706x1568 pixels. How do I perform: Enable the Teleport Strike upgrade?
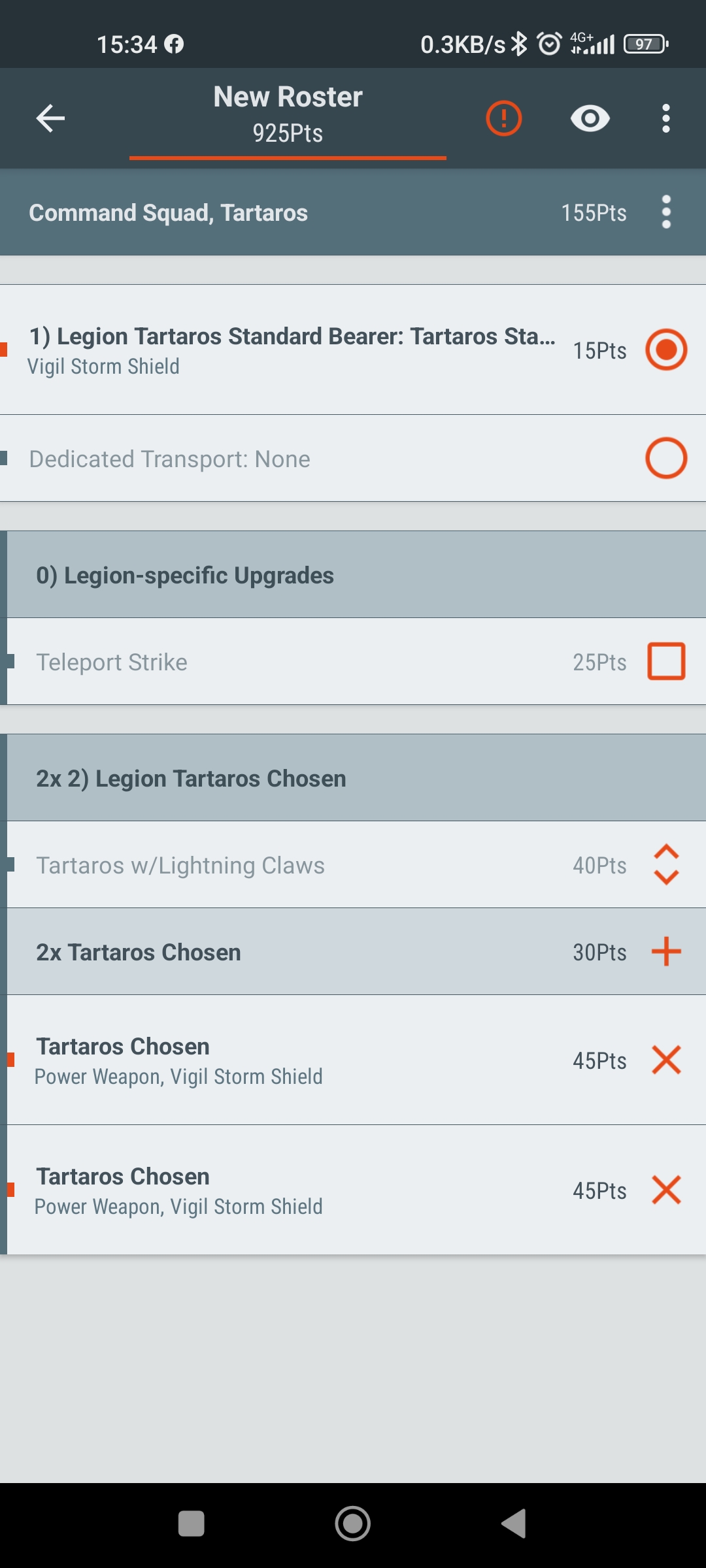[x=665, y=661]
